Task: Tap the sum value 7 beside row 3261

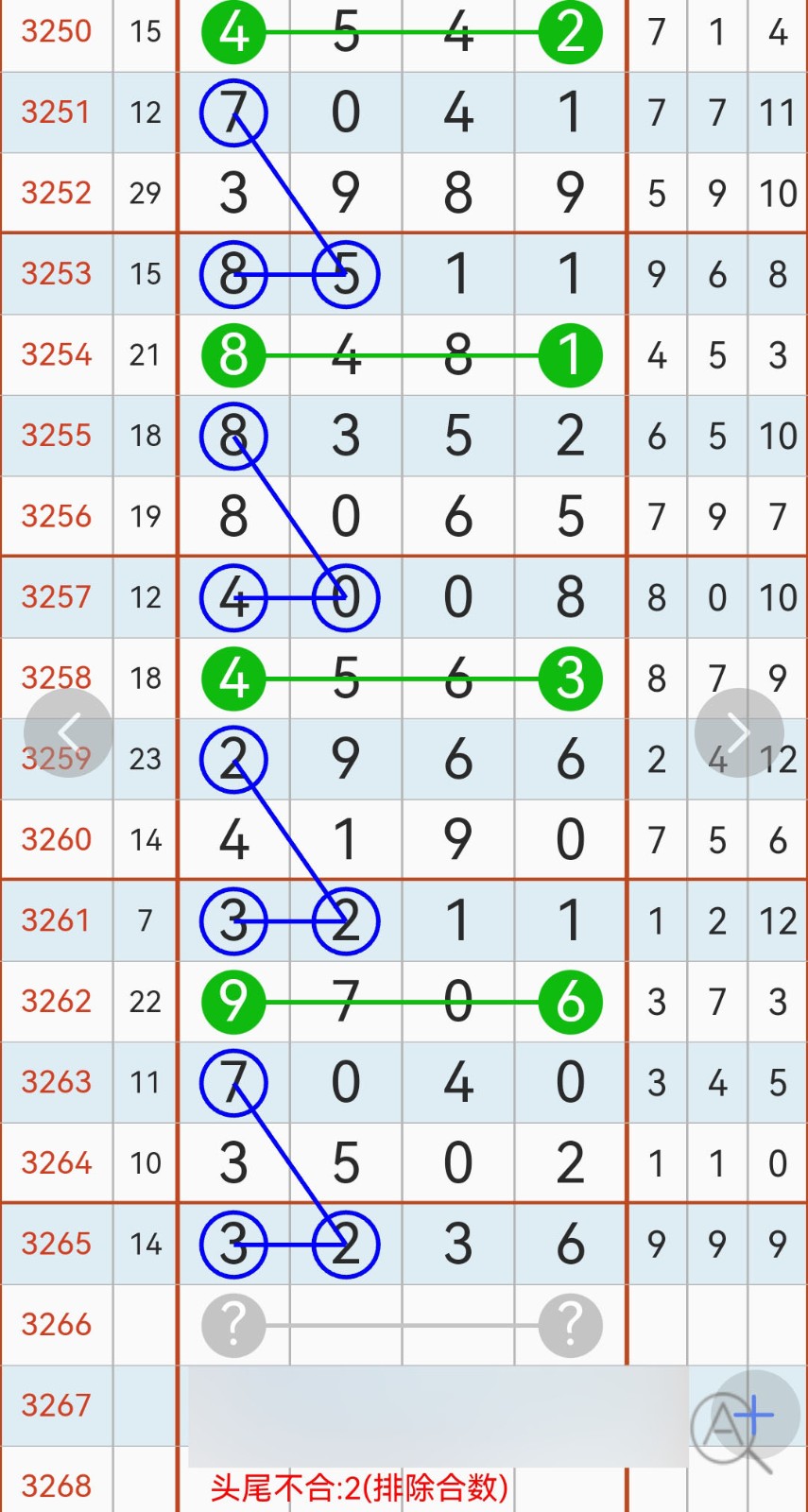Action: point(145,920)
